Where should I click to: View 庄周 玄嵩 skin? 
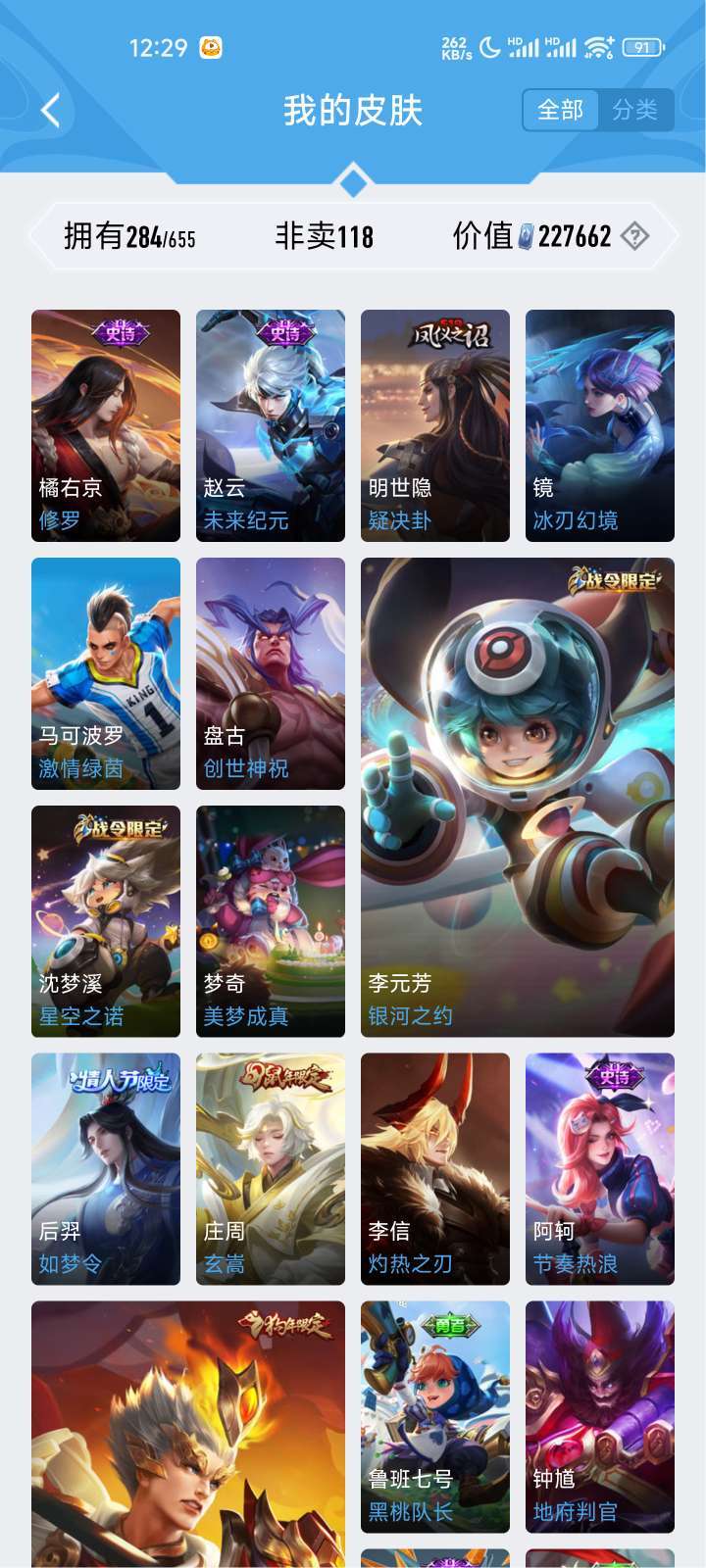pos(271,1169)
